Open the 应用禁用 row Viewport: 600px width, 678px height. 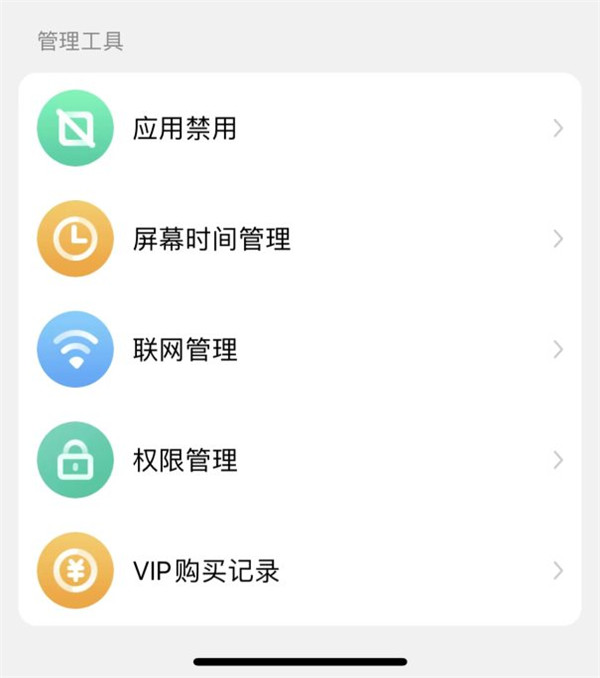click(185, 129)
